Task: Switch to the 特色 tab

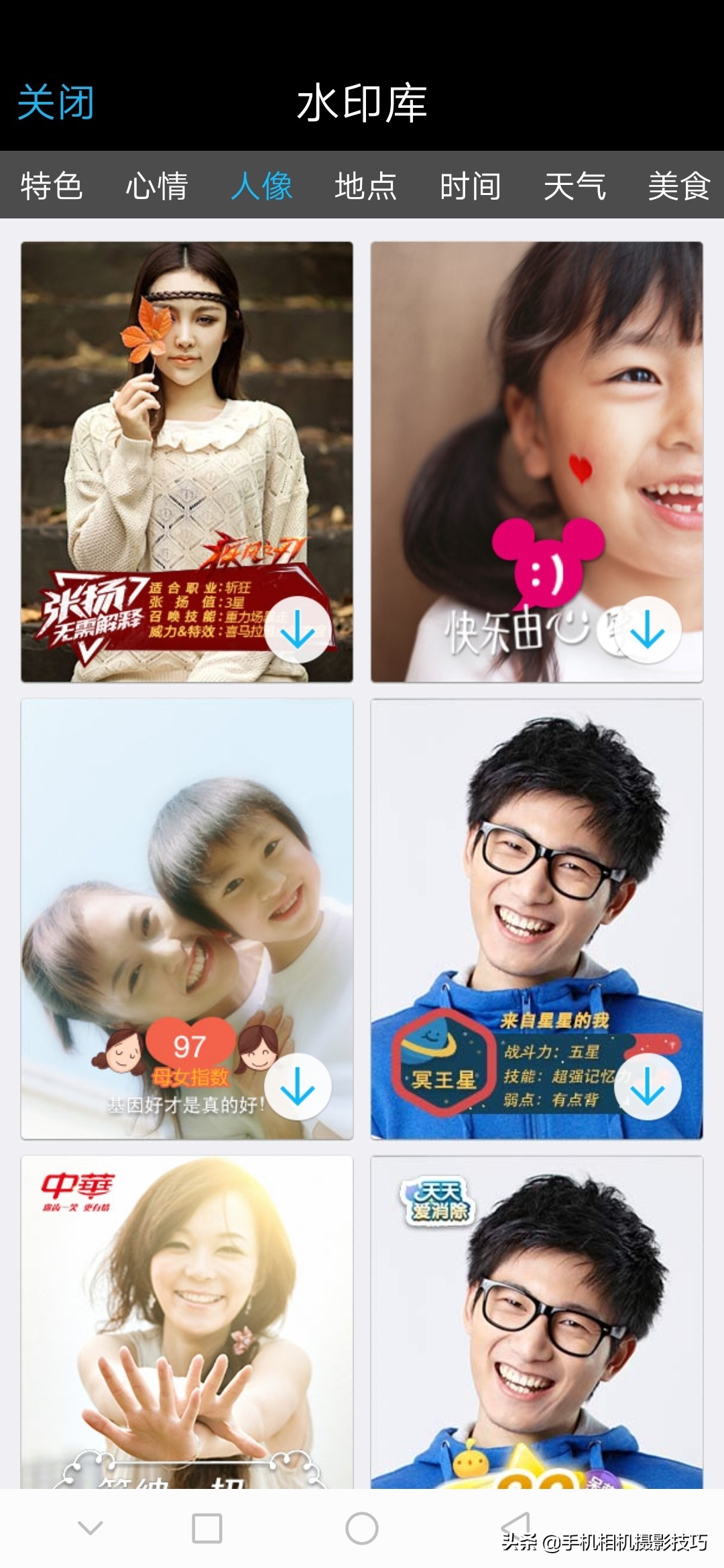Action: point(52,186)
